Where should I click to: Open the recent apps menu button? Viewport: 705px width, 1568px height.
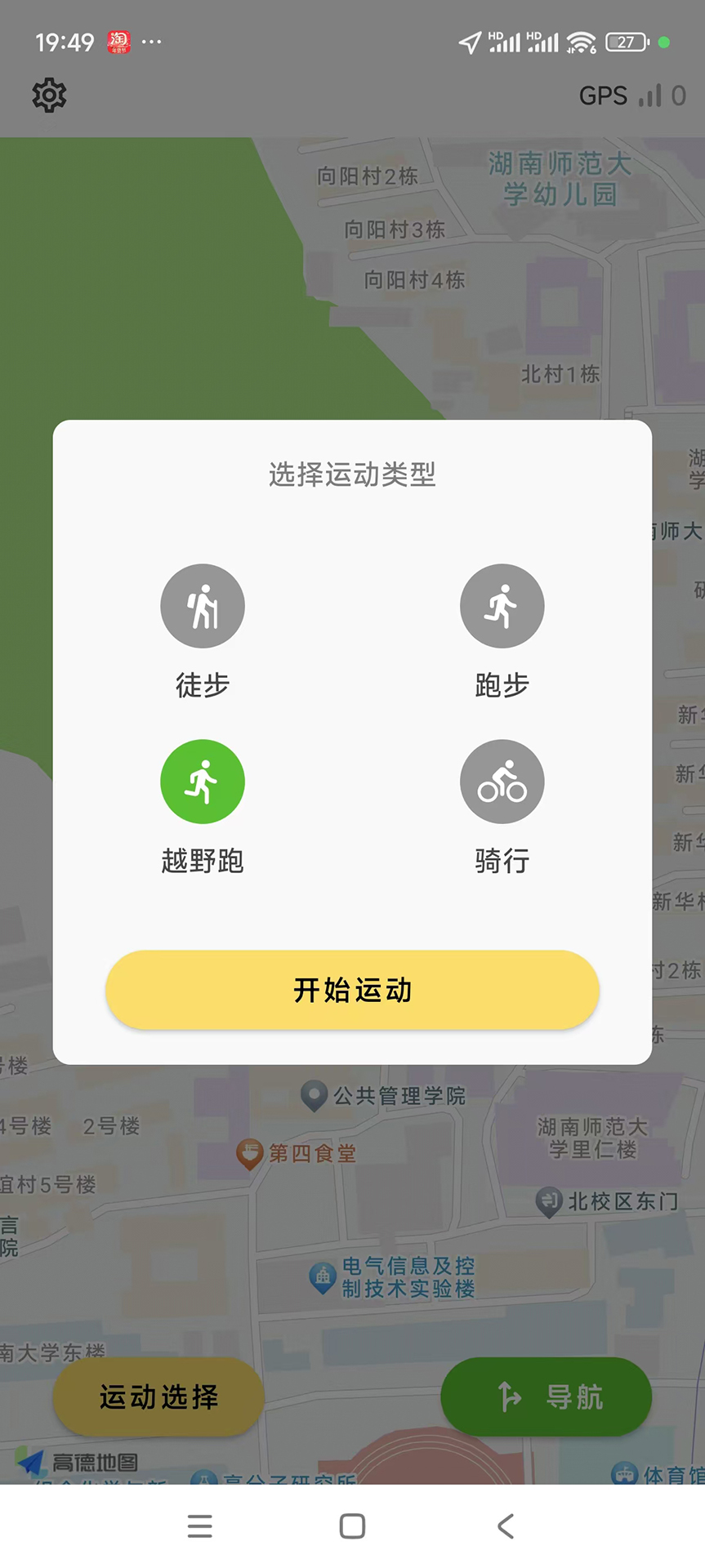coord(199,1526)
